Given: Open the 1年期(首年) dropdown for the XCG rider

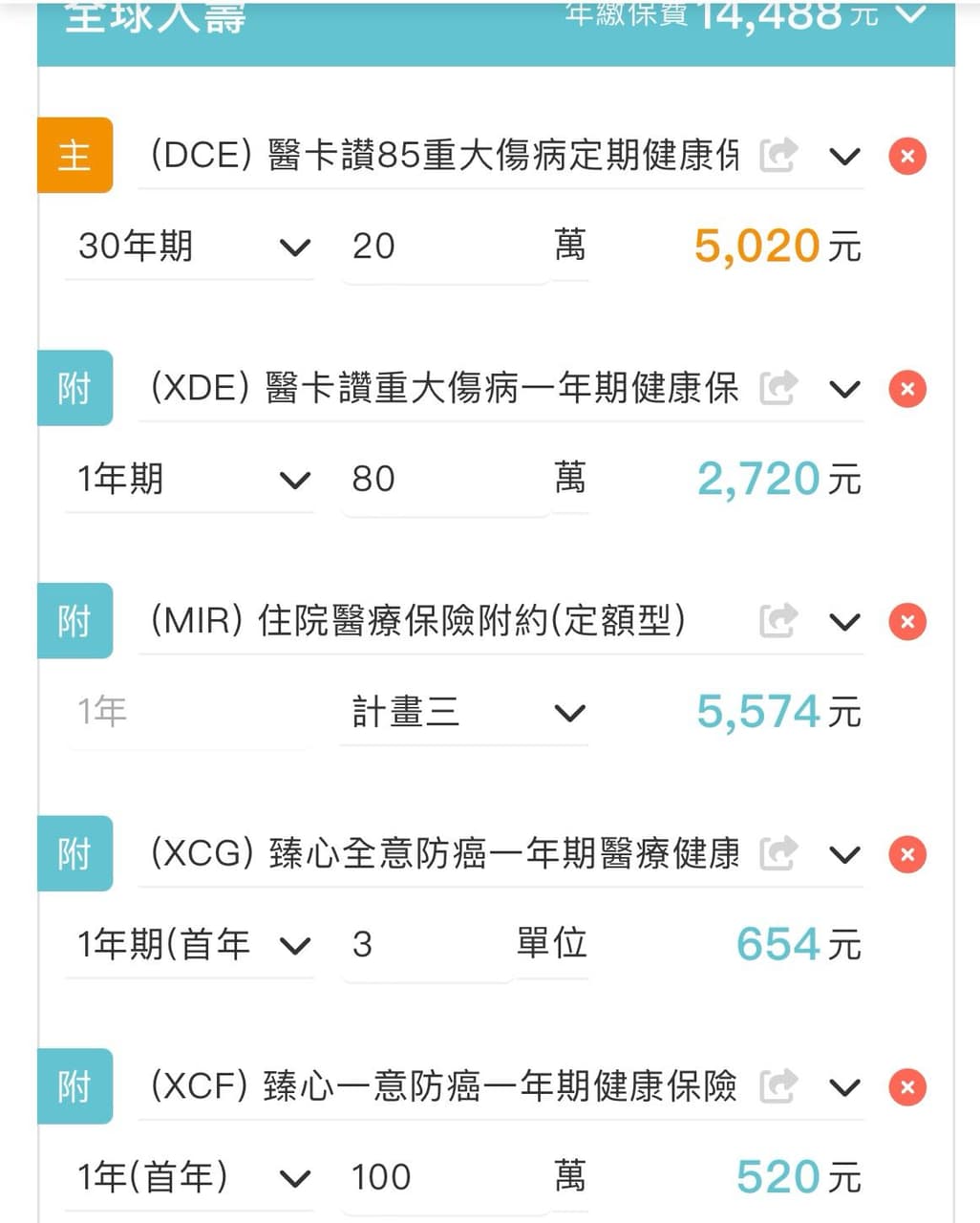Looking at the screenshot, I should click(189, 944).
